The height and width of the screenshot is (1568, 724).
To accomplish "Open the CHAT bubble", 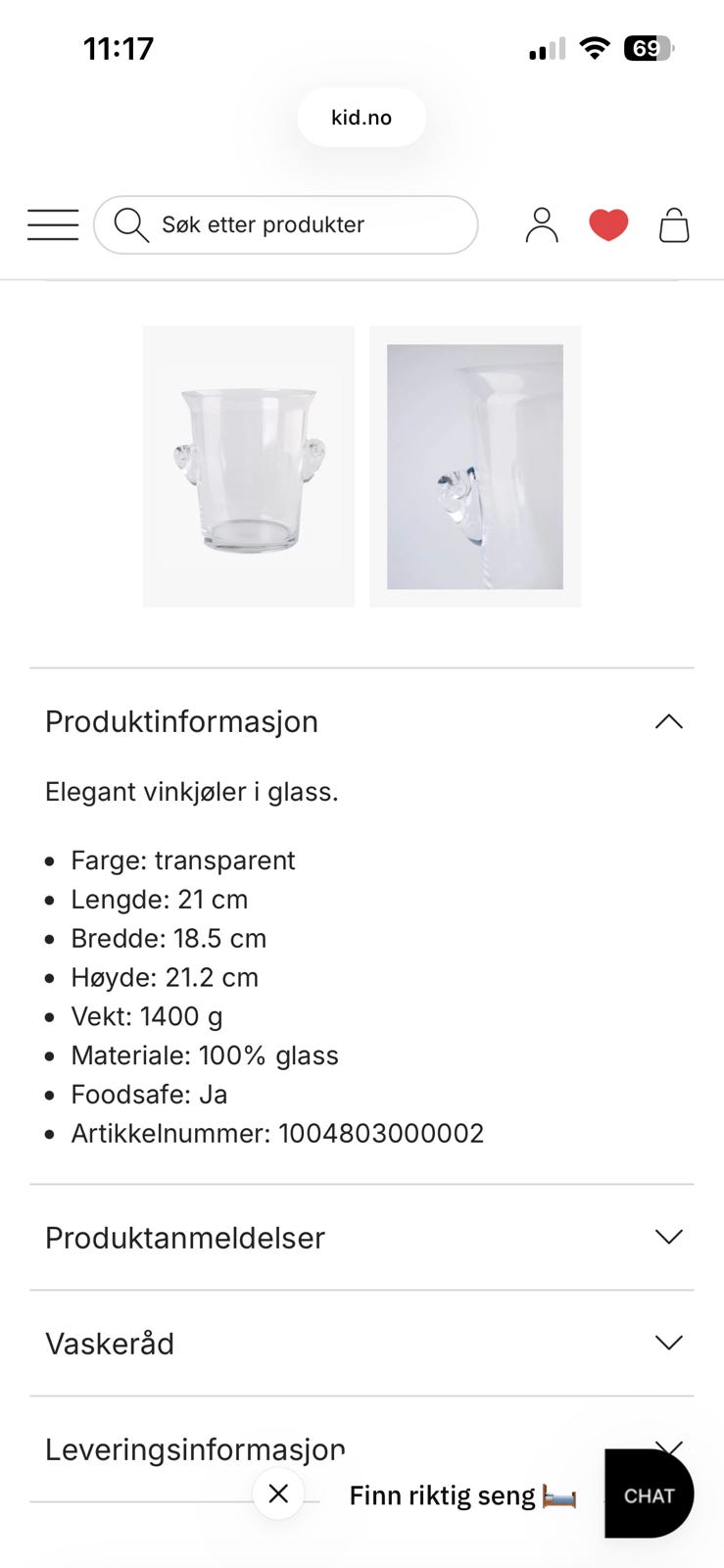I will point(649,1494).
